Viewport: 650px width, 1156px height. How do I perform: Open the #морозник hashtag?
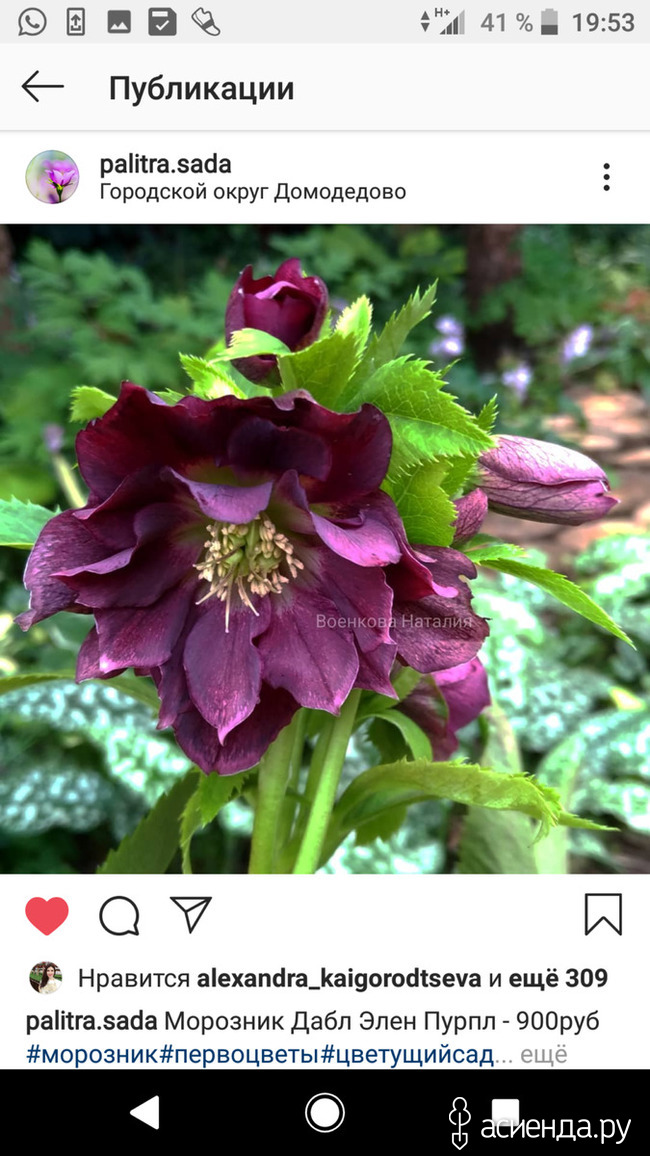[x=92, y=1054]
